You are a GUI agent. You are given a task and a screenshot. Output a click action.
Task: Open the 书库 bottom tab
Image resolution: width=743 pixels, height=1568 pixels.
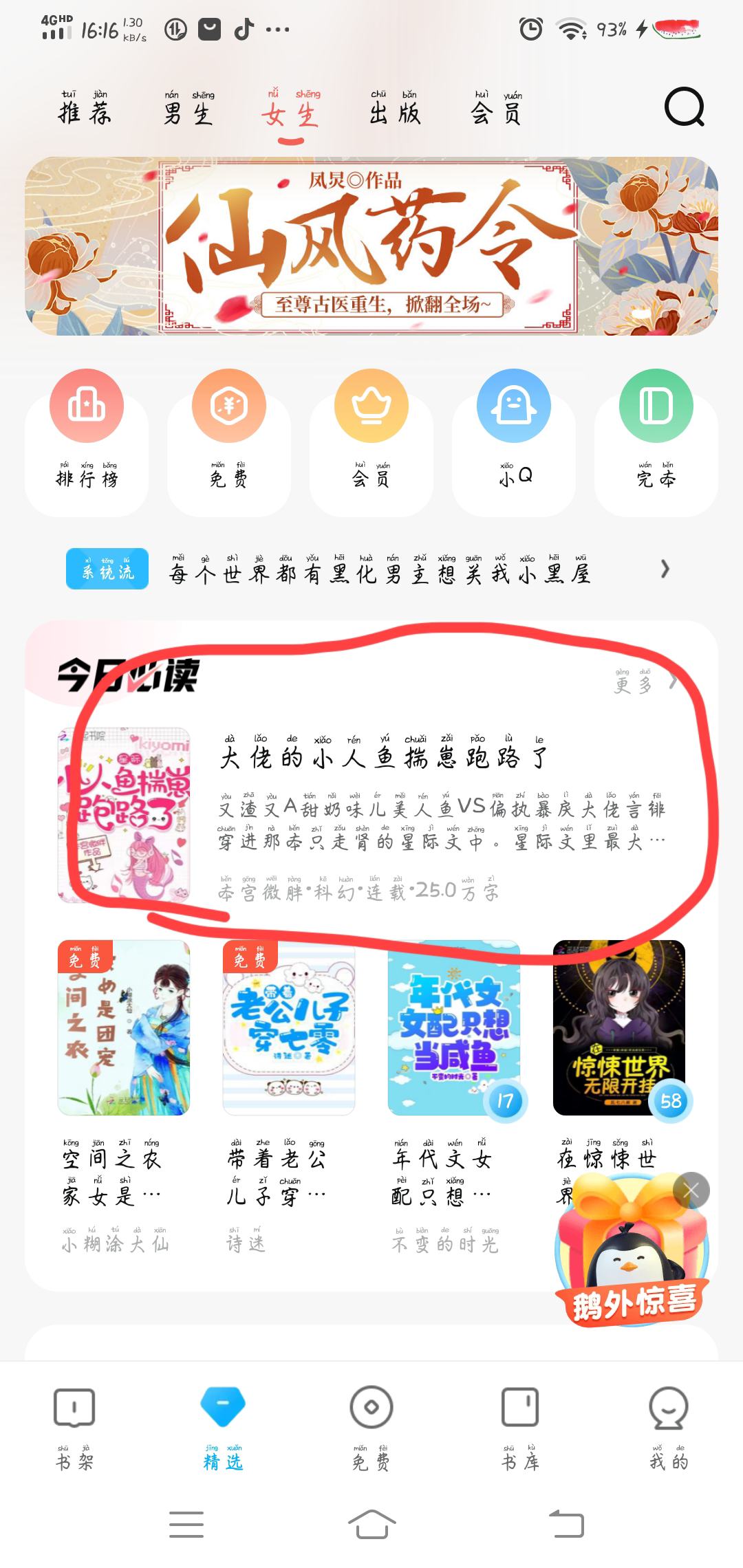point(520,1428)
